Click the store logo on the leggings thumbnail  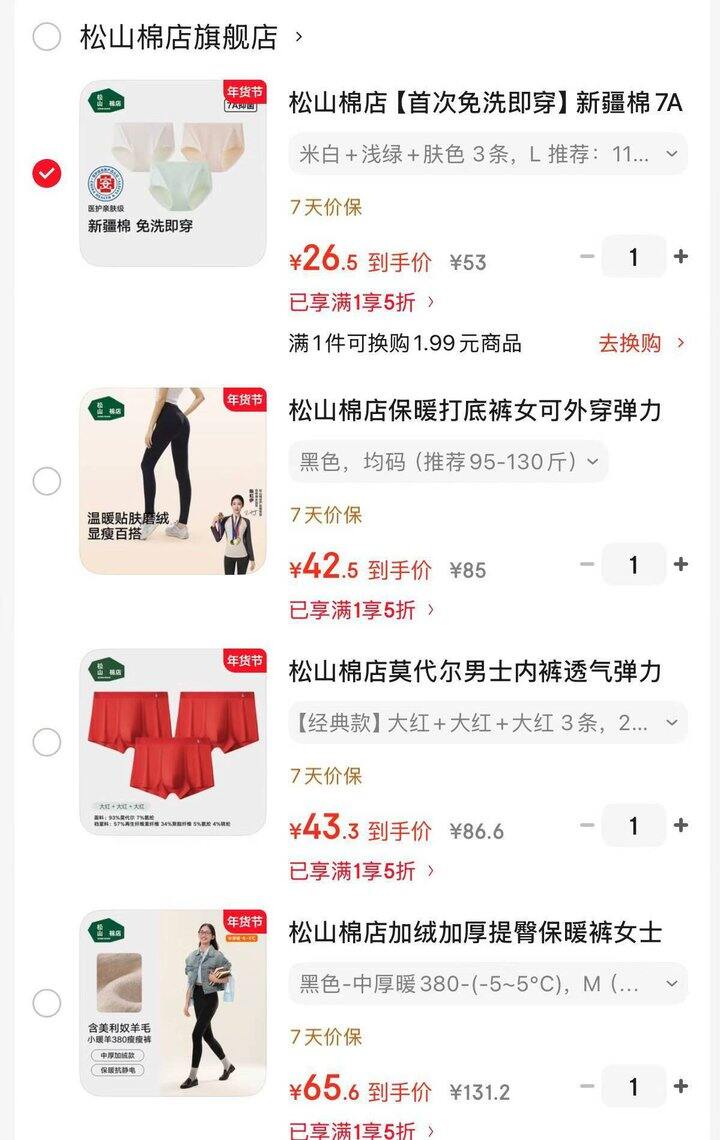[107, 408]
